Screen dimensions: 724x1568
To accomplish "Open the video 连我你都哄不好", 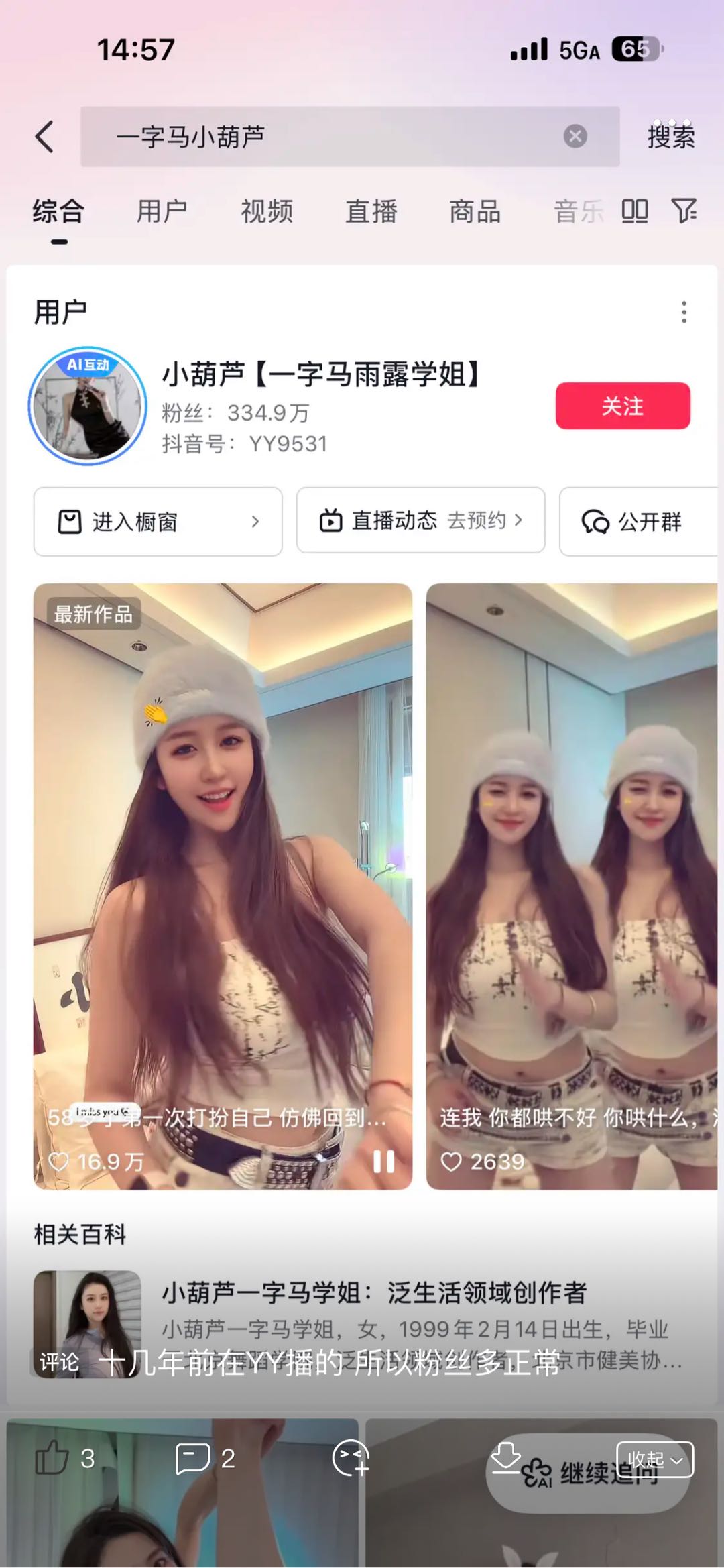I will point(571,885).
